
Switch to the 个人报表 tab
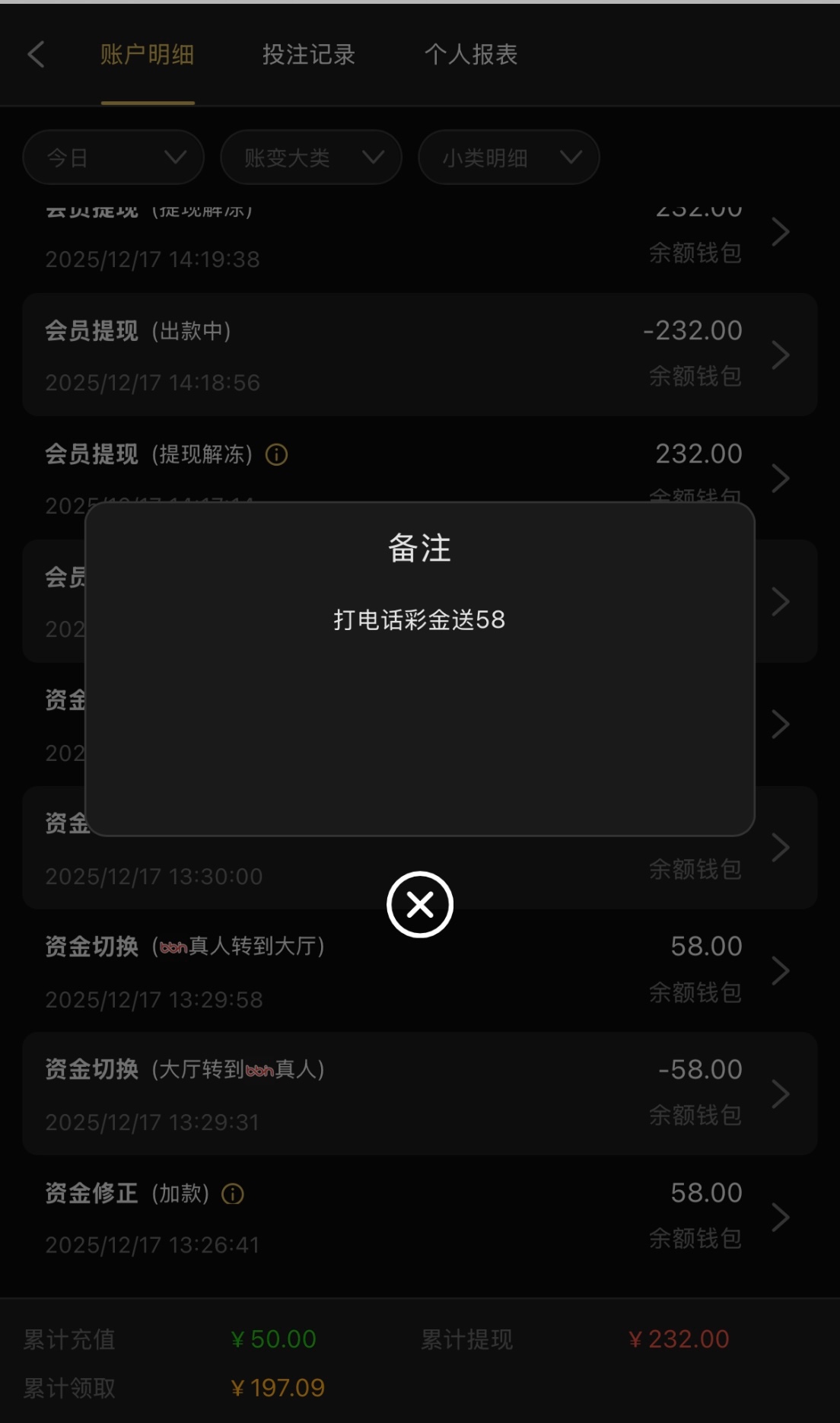pyautogui.click(x=470, y=55)
